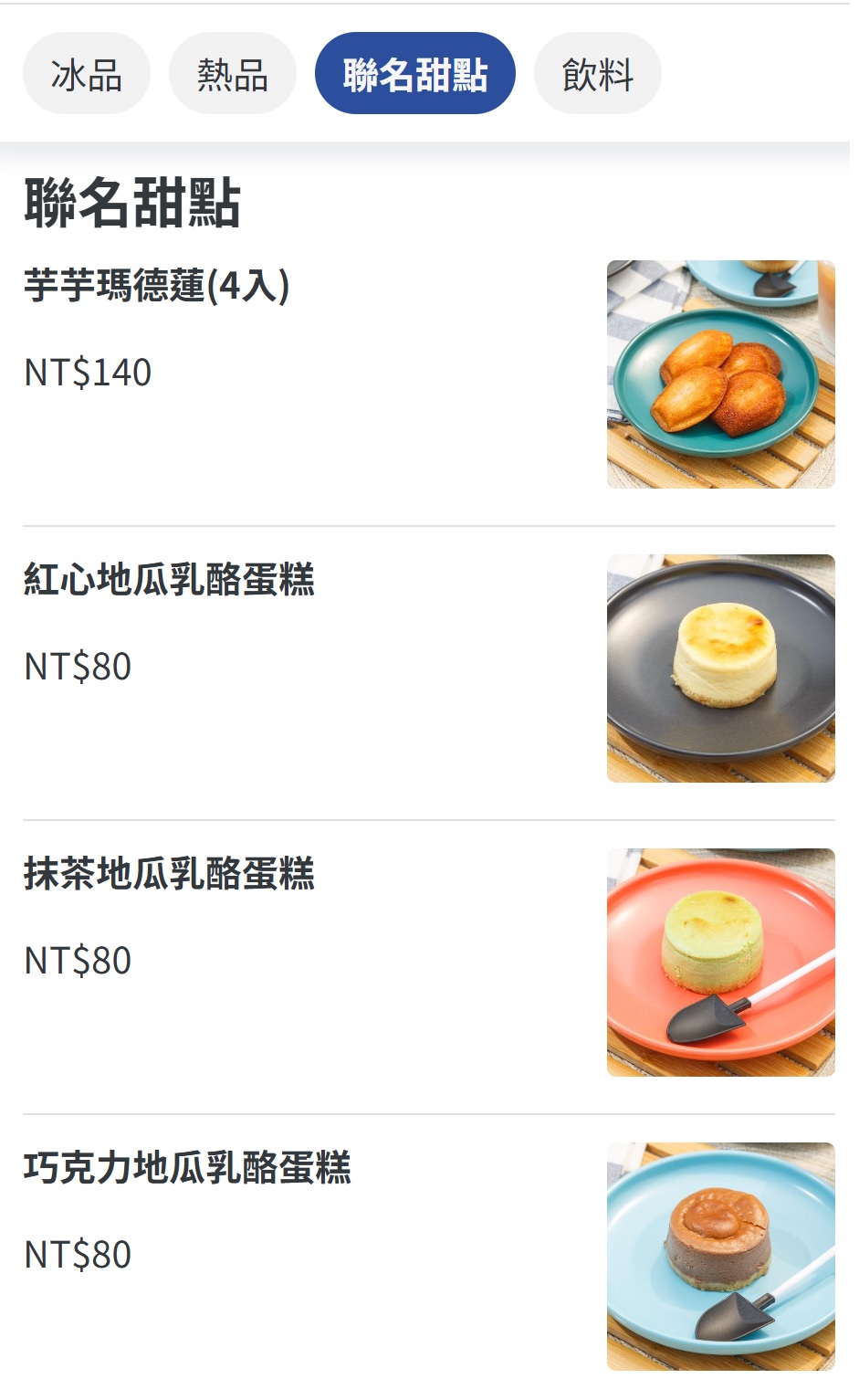Switch to the 熱品 category tab
The height and width of the screenshot is (1400, 859).
coord(233,74)
